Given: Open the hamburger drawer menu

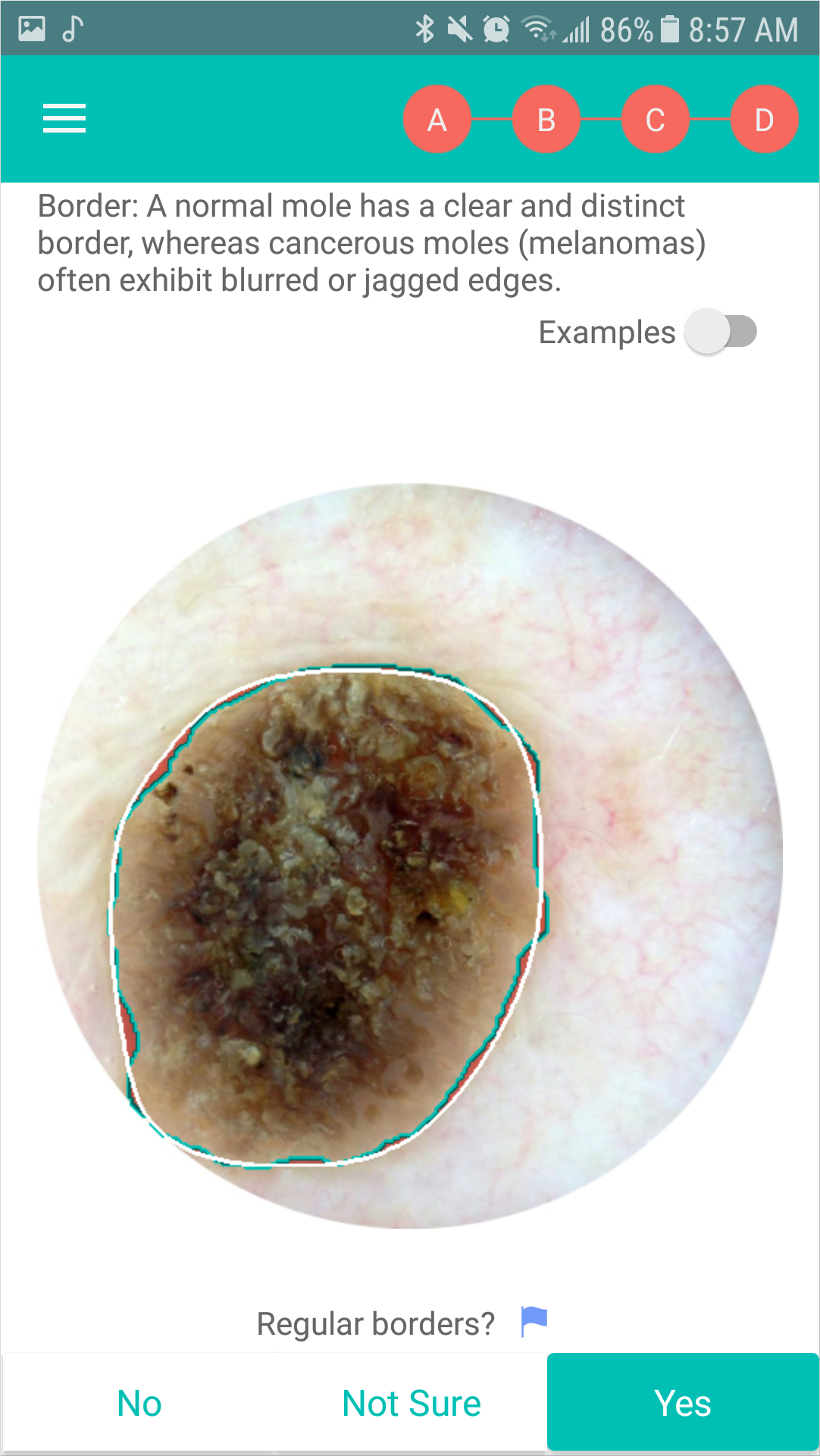Looking at the screenshot, I should [x=64, y=119].
